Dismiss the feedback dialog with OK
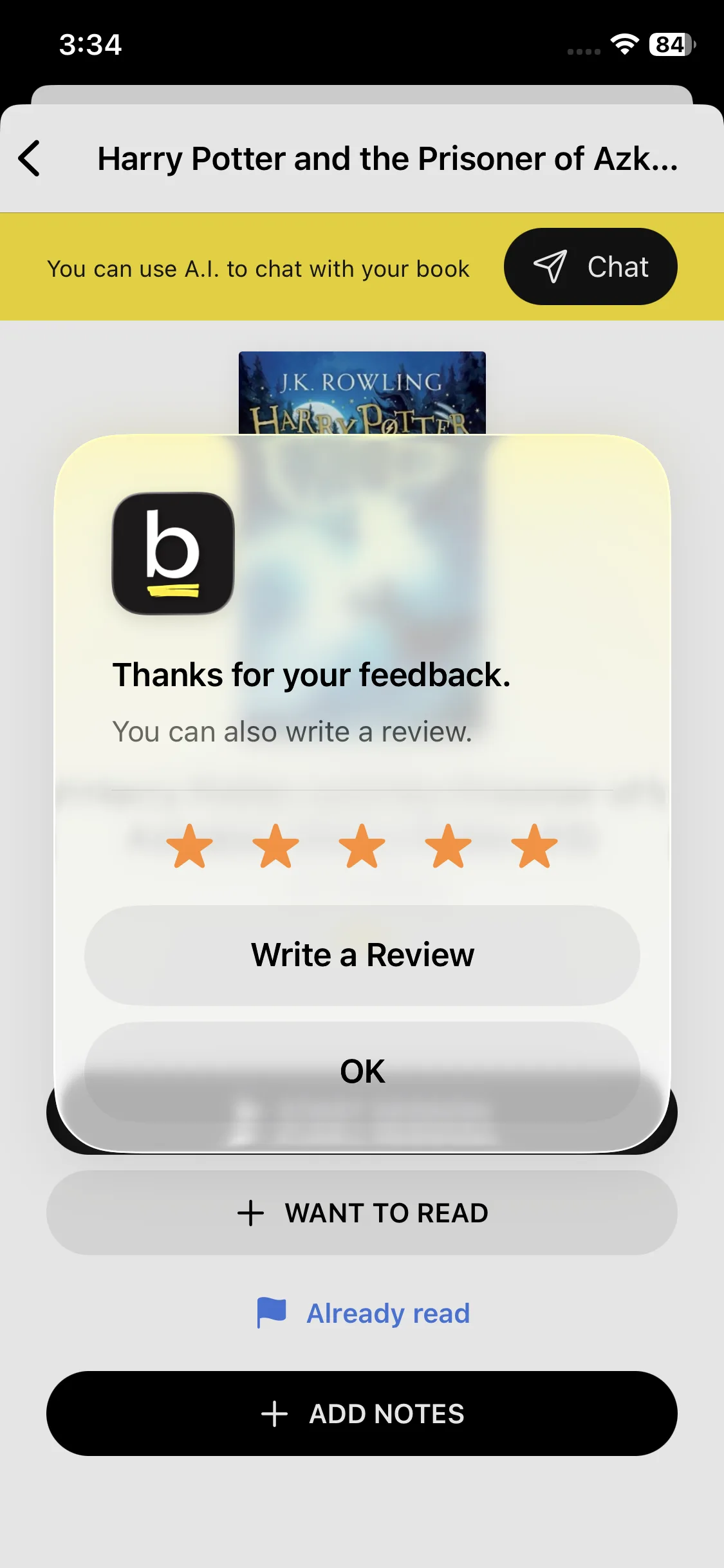 (x=362, y=1072)
